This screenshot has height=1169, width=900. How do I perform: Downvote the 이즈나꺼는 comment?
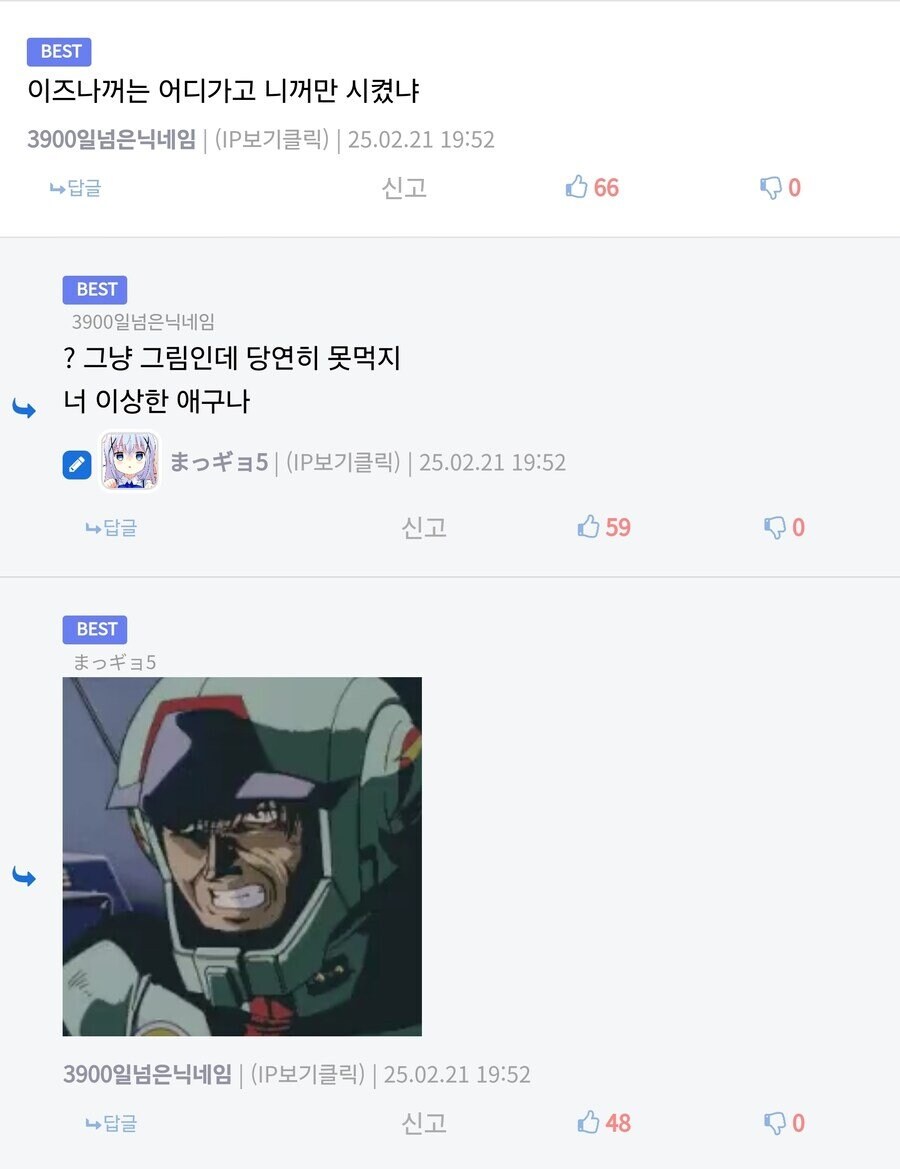780,188
